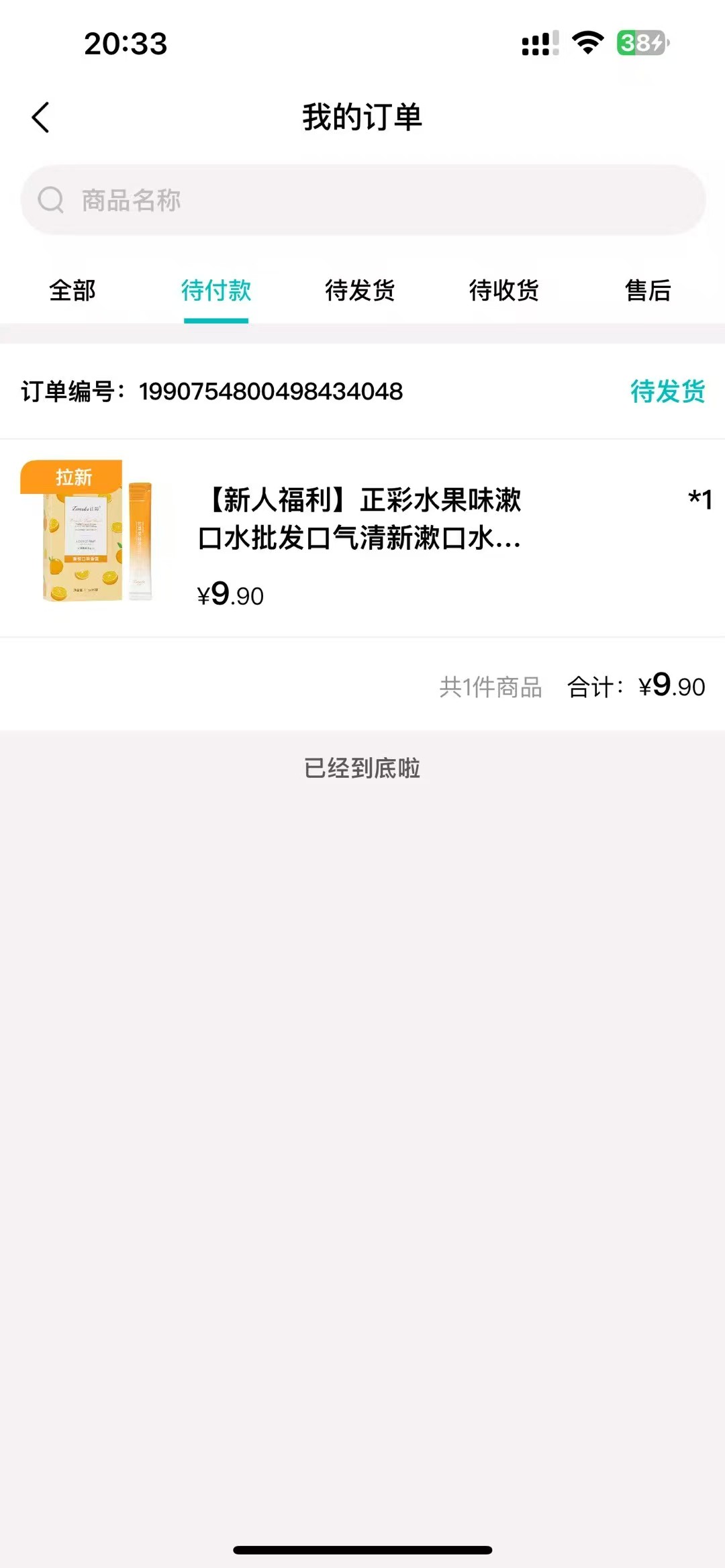Tap the back arrow to return

(42, 116)
